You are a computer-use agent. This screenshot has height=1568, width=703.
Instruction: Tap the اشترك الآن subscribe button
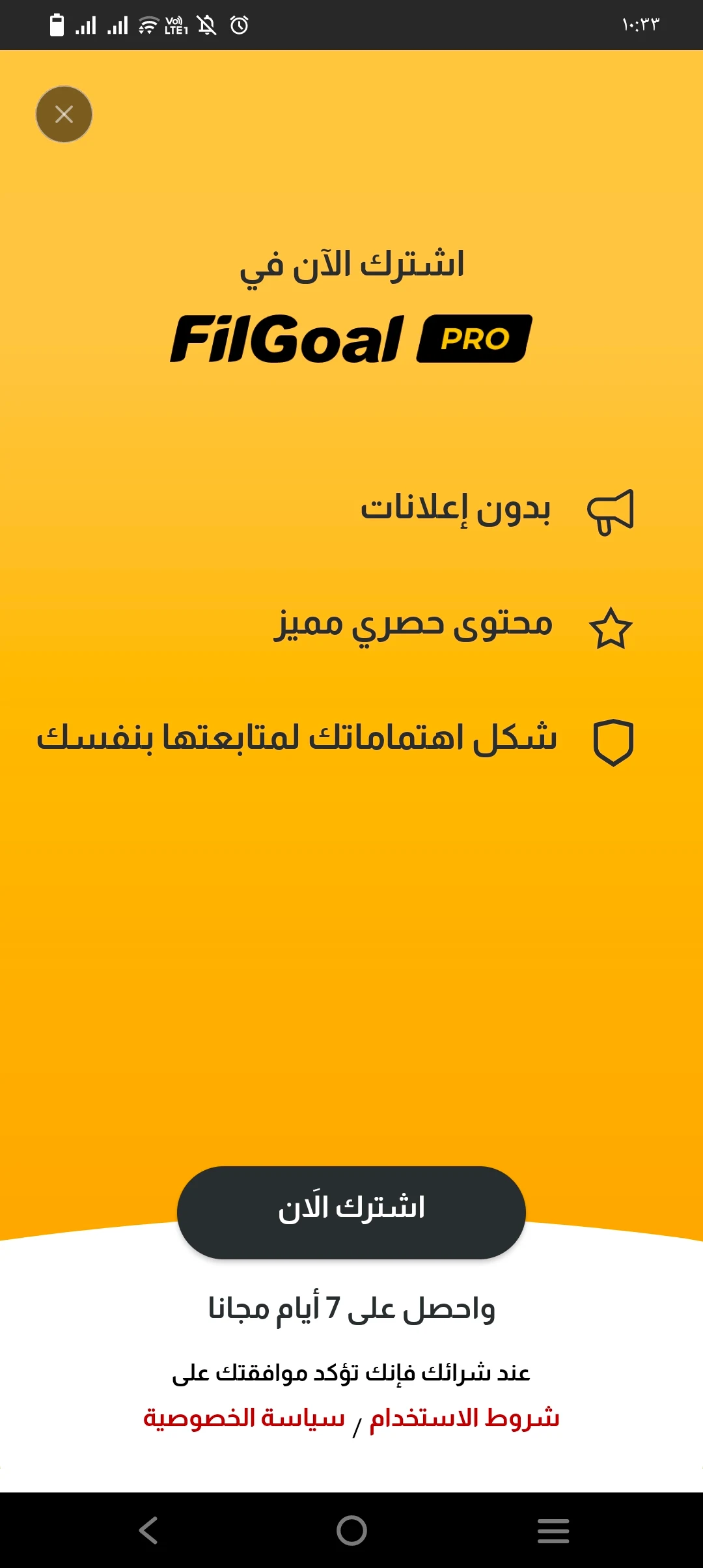click(351, 1212)
